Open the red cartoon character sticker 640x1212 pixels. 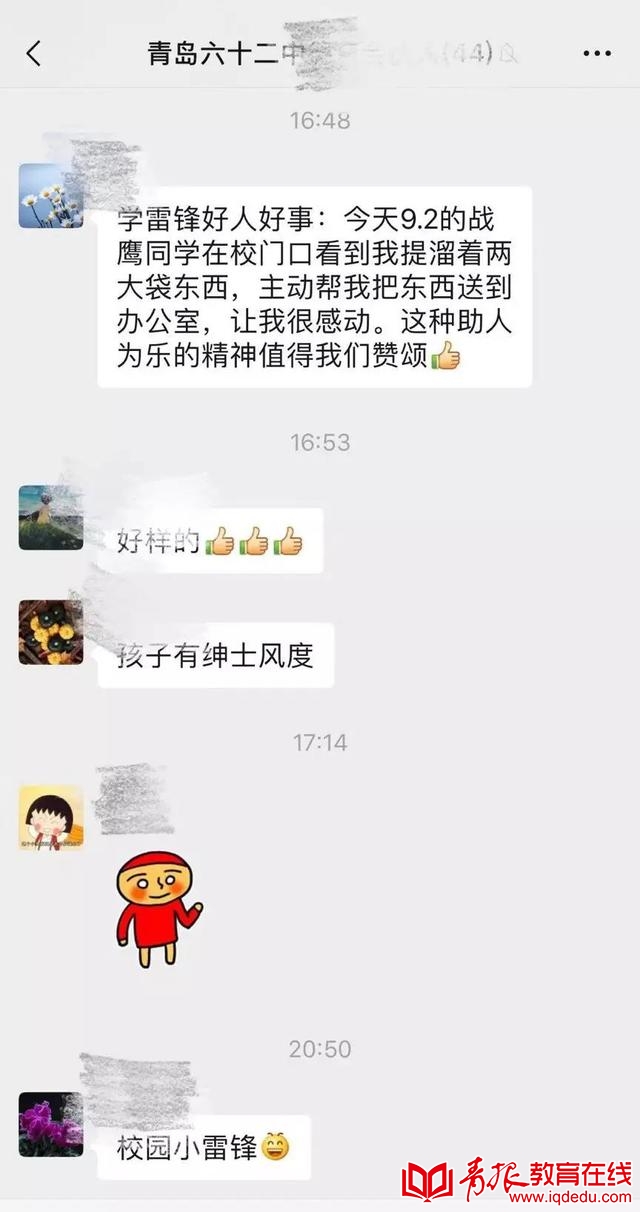[158, 906]
